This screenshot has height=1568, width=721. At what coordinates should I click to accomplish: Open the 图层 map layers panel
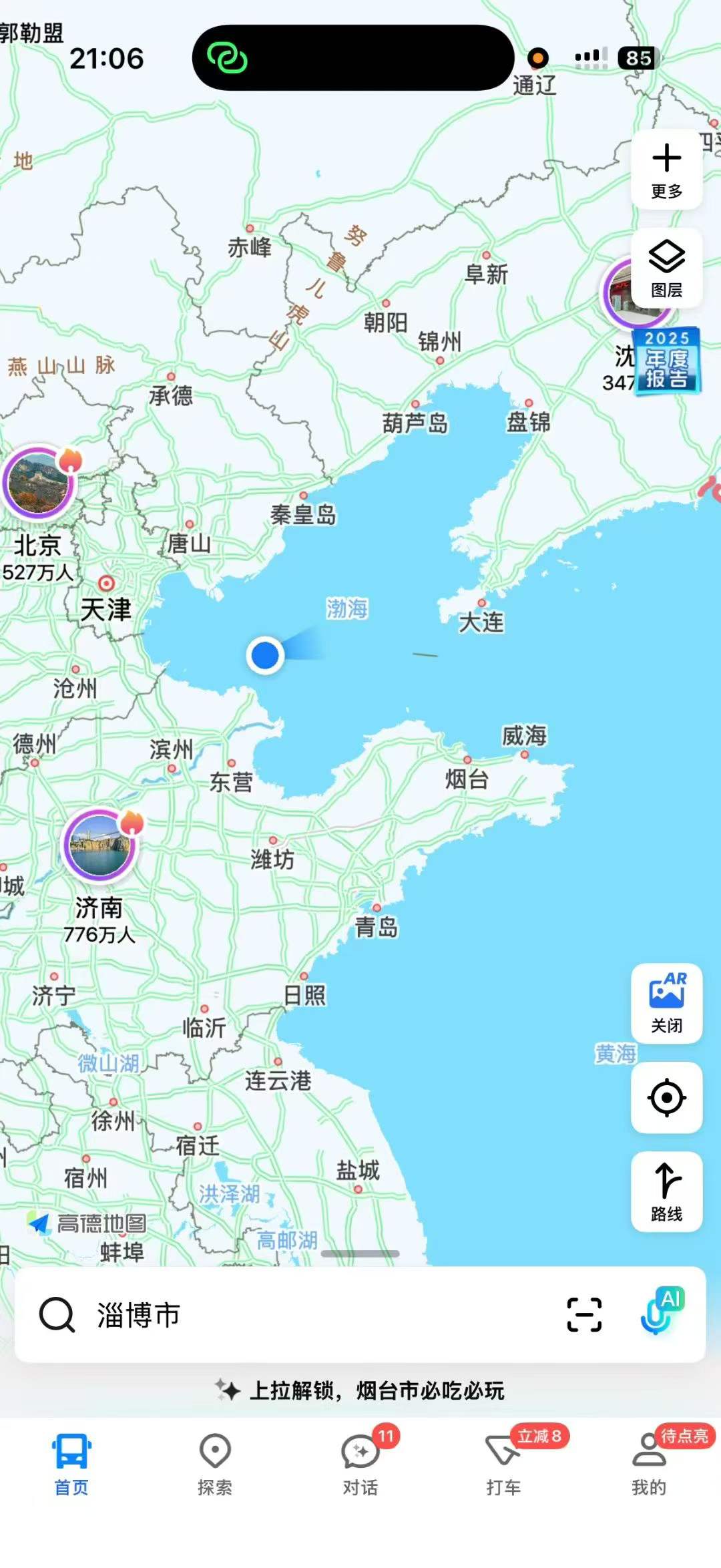[666, 268]
